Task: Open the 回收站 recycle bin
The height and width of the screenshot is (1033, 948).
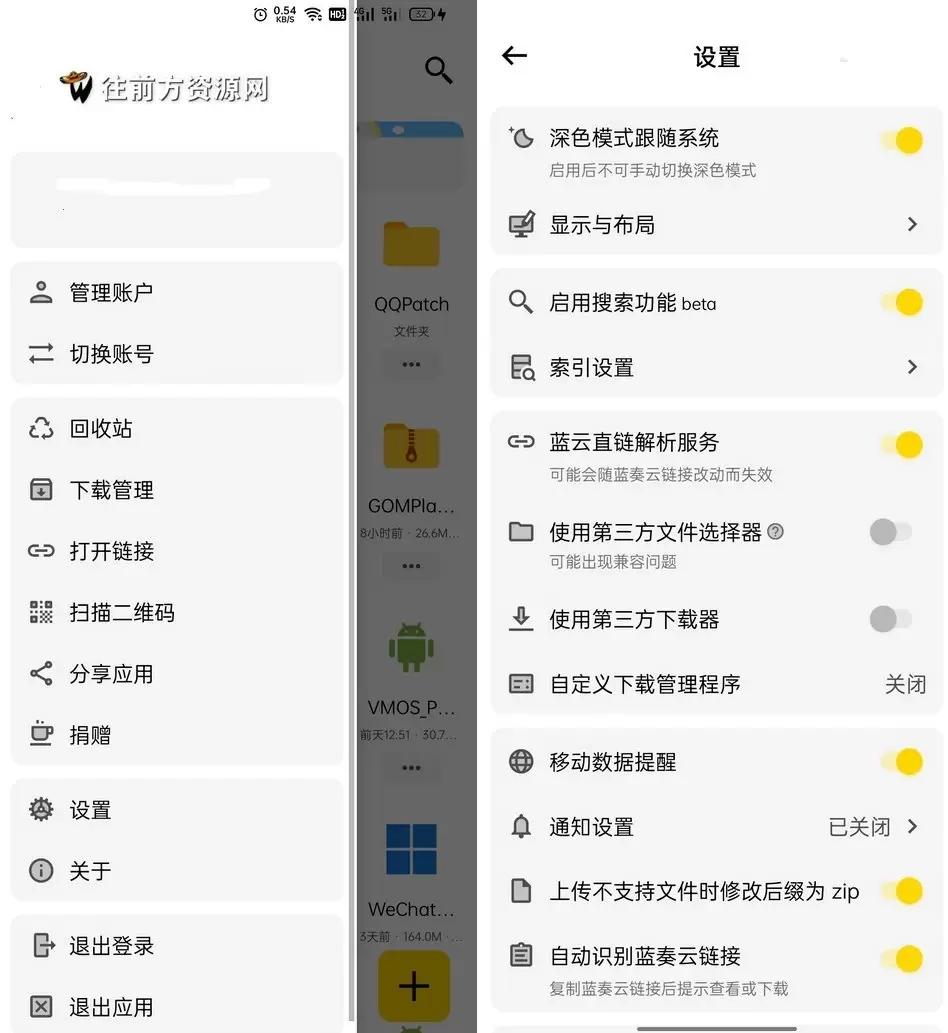Action: tap(100, 429)
